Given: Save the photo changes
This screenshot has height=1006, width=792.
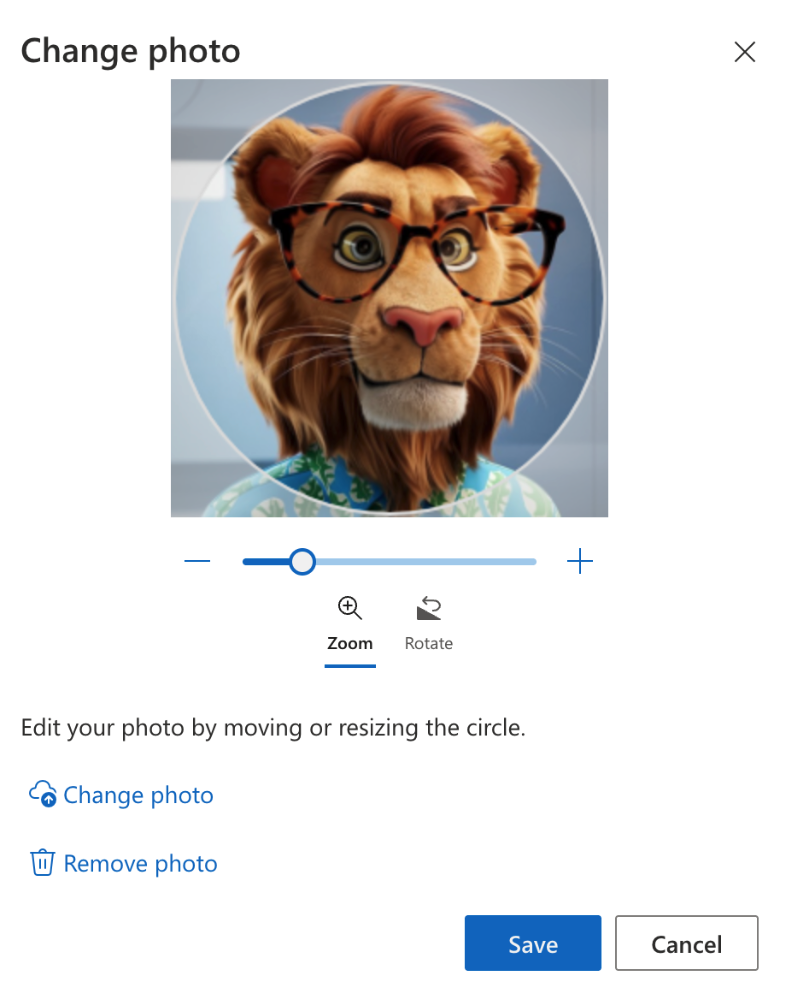Looking at the screenshot, I should pos(532,943).
